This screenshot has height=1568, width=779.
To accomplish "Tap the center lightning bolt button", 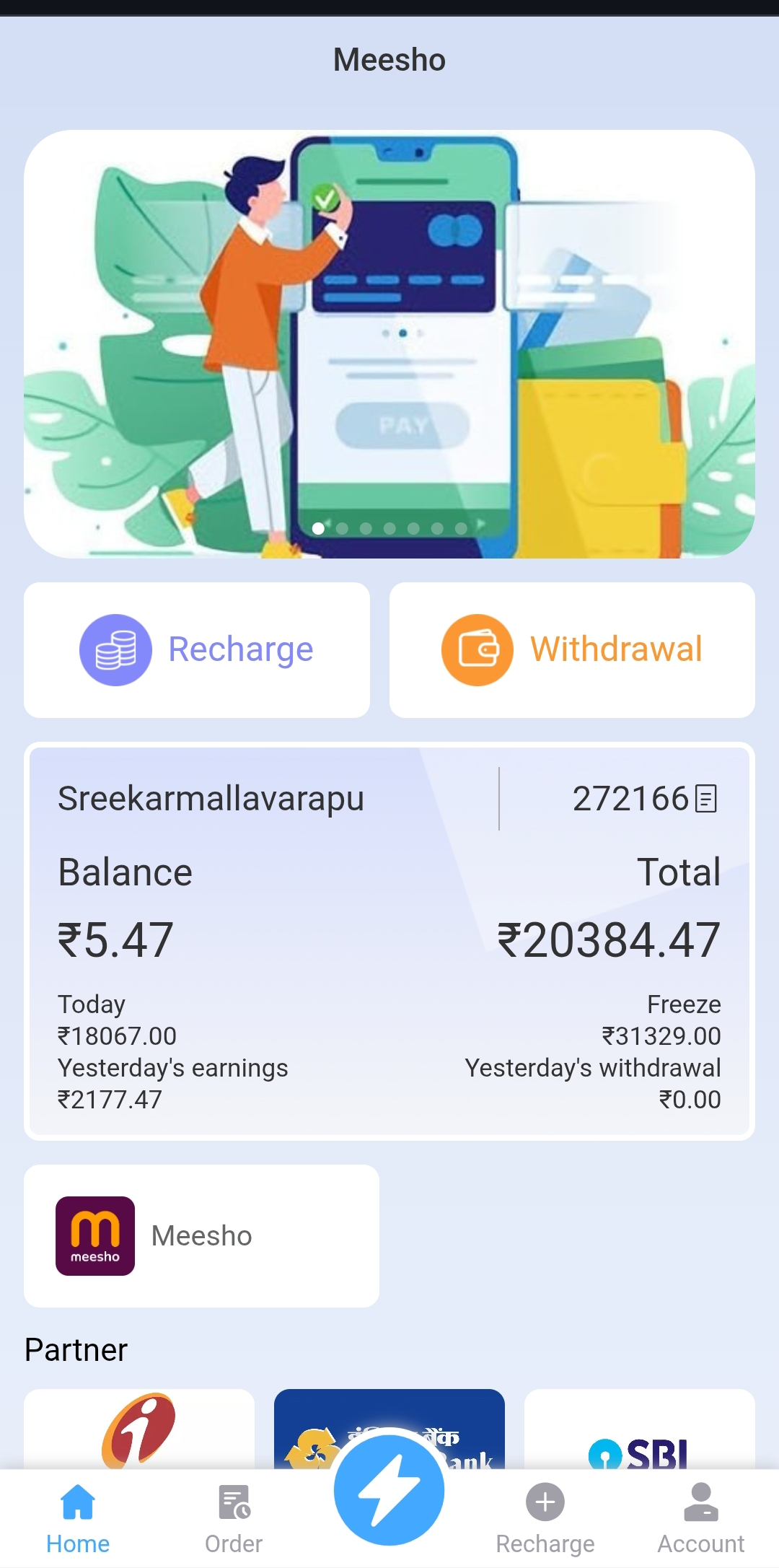I will (x=389, y=1489).
